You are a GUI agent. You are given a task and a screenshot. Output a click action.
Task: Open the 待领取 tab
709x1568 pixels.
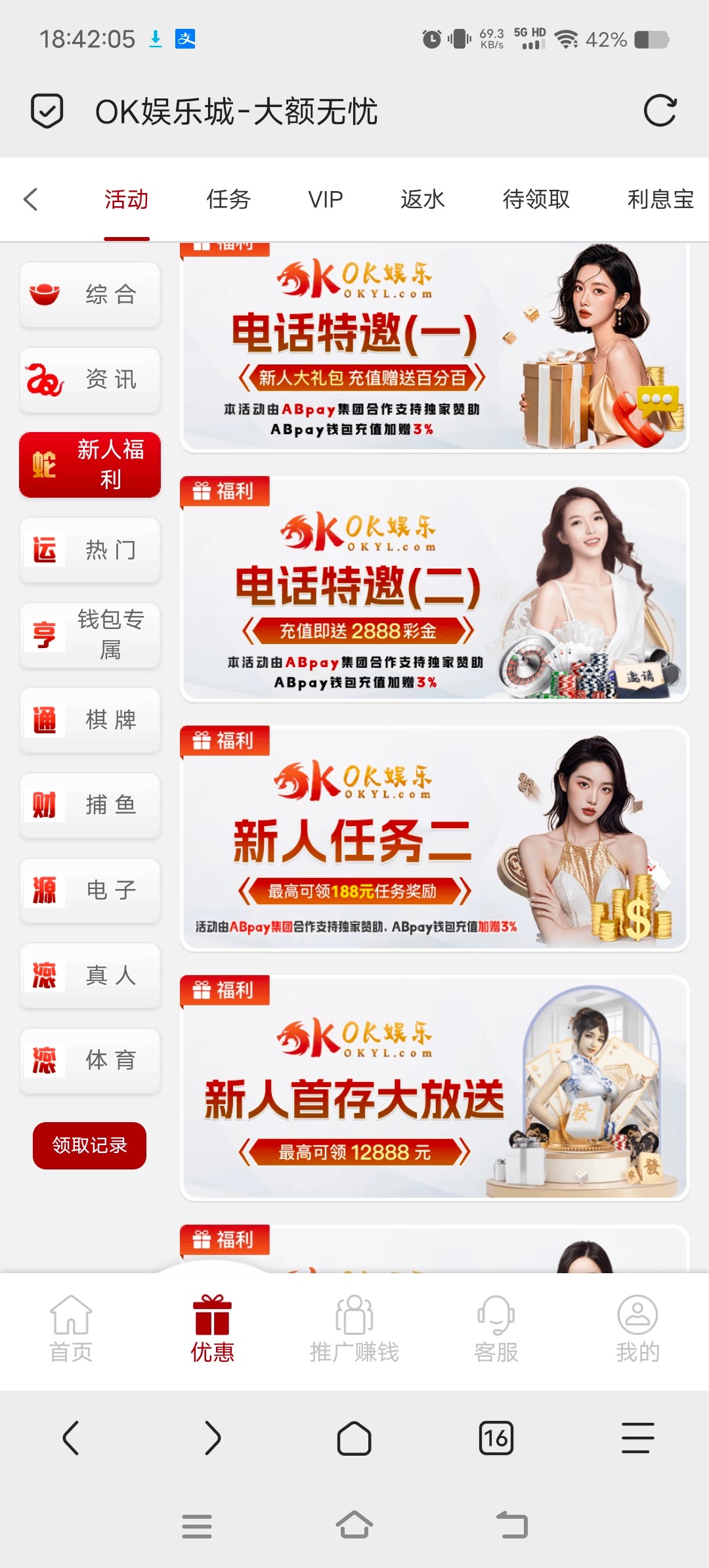[x=536, y=199]
